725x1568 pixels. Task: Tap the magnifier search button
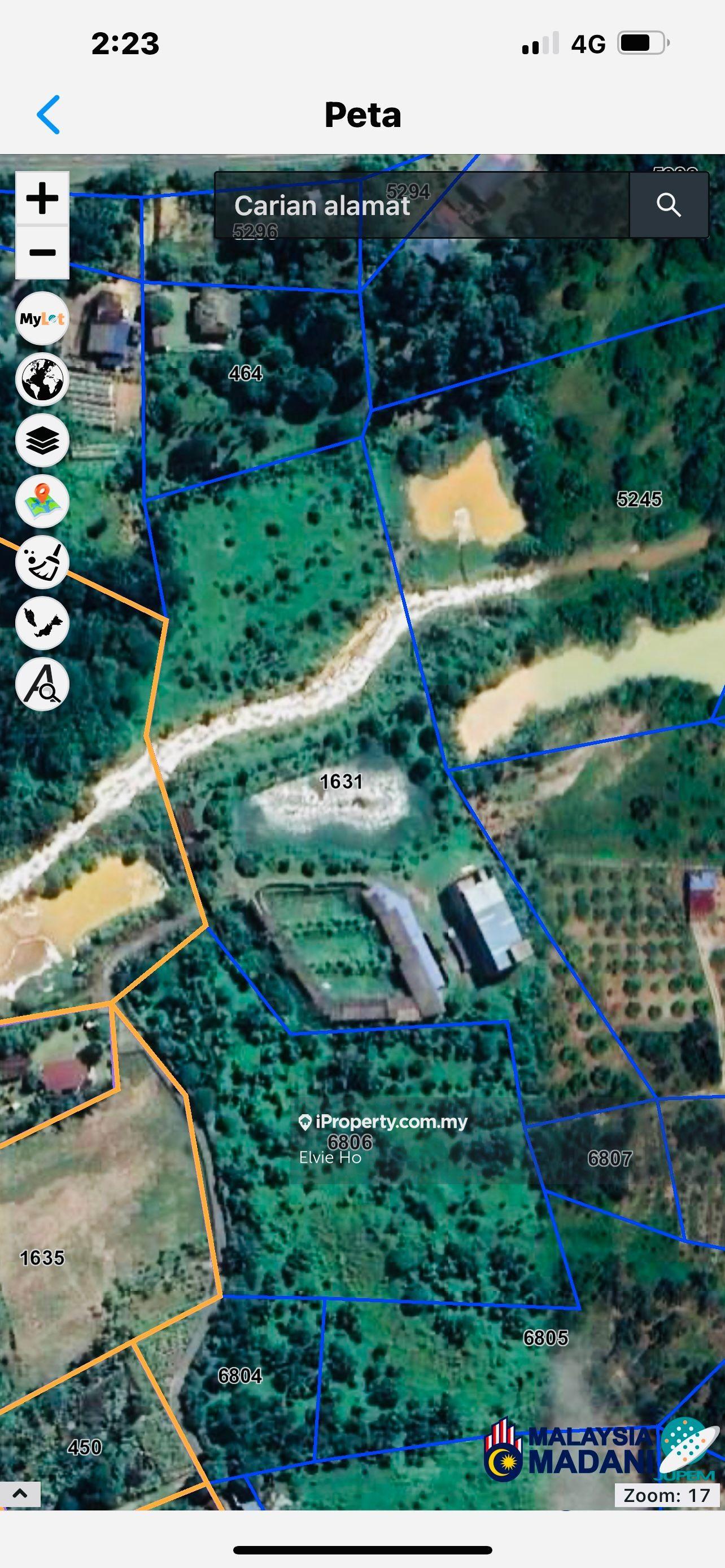pyautogui.click(x=669, y=205)
